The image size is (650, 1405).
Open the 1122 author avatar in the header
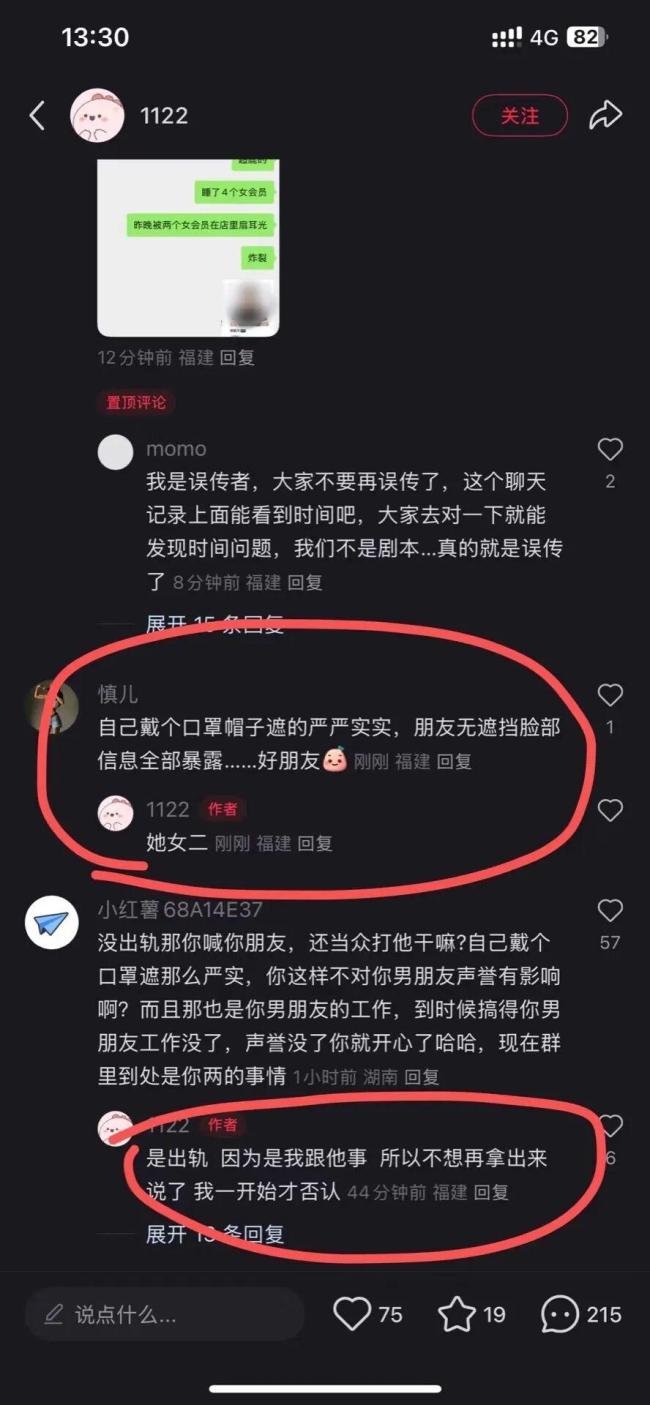pos(97,116)
